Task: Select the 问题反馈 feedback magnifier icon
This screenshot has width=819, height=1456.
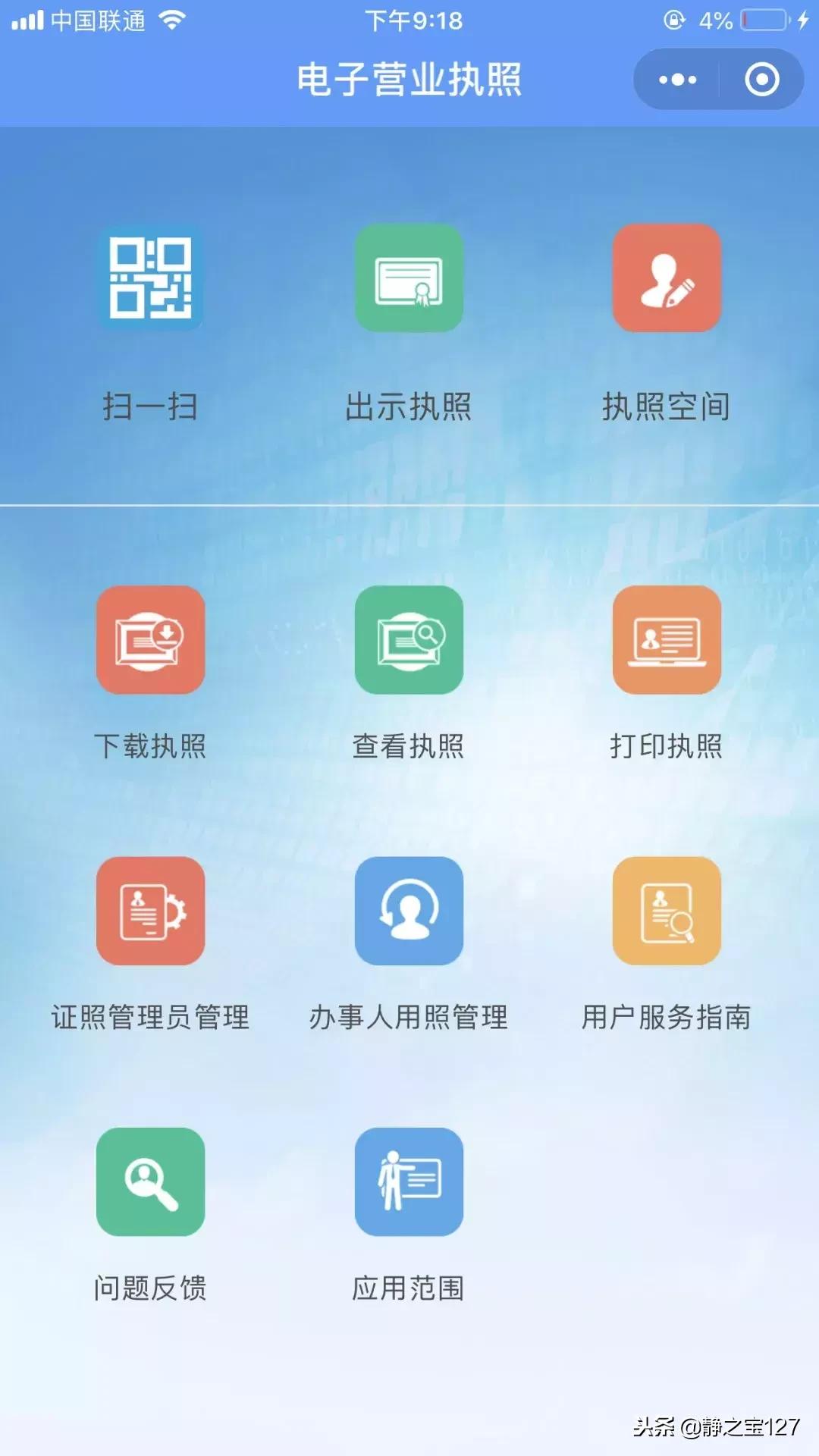Action: [149, 1183]
